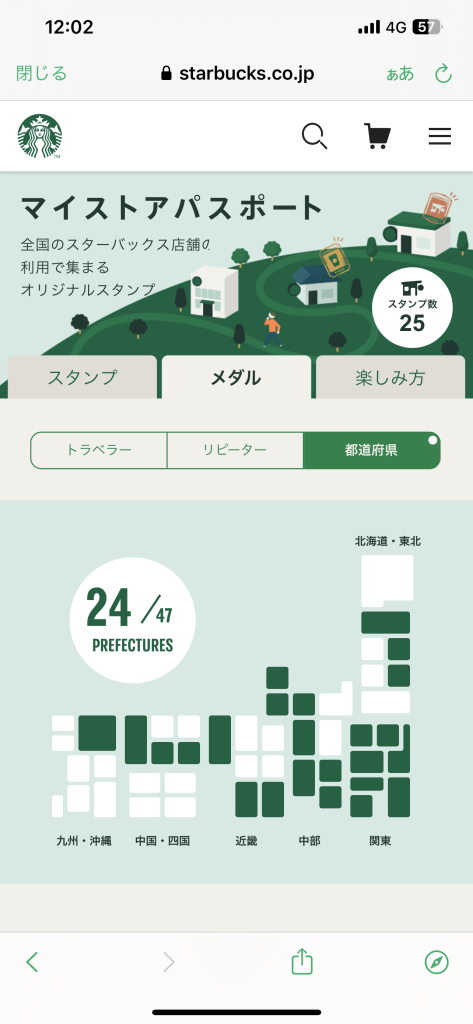The image size is (473, 1024).
Task: Share this page via the share icon
Action: 302,961
